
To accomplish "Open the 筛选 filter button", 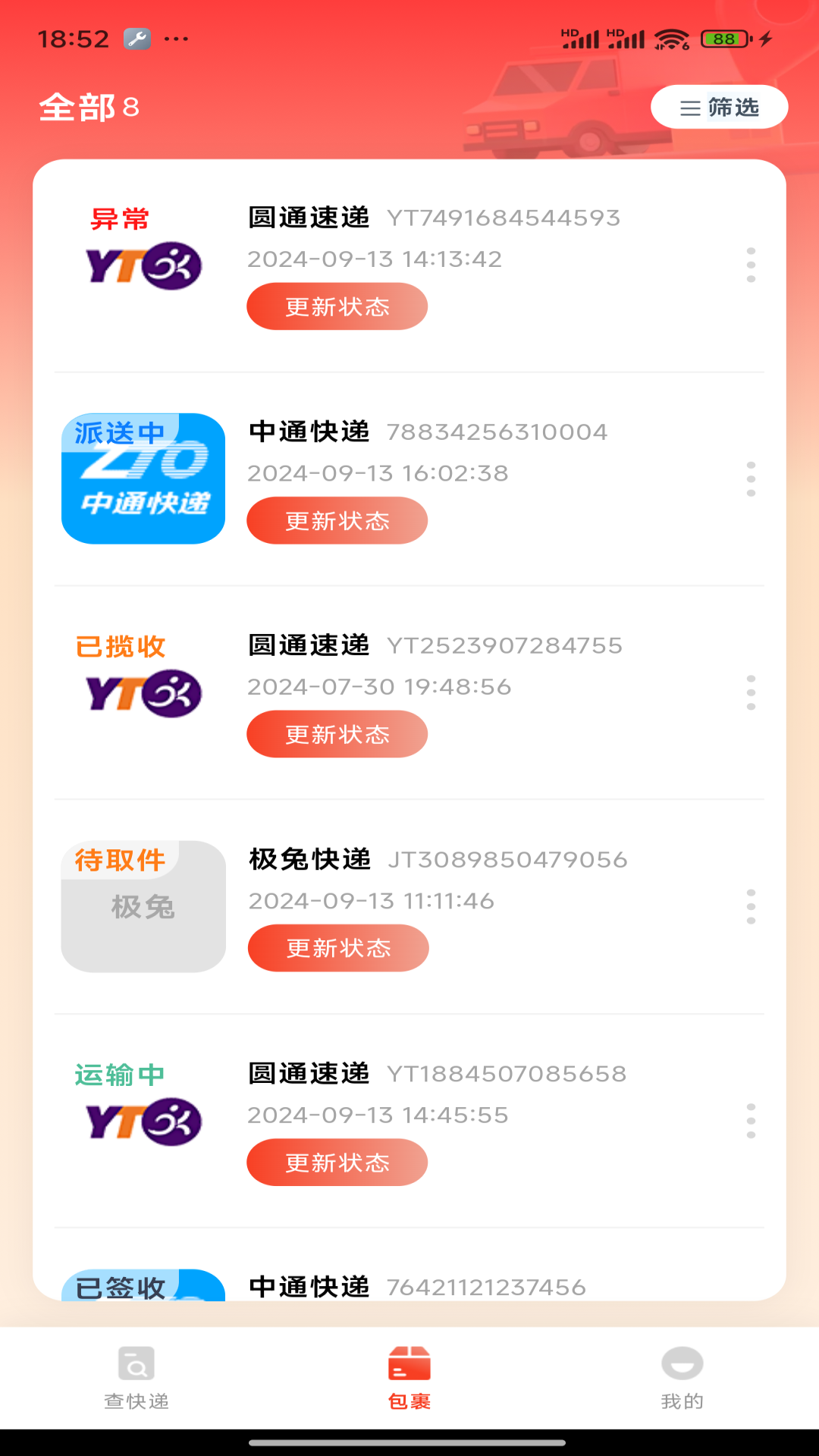I will (719, 108).
